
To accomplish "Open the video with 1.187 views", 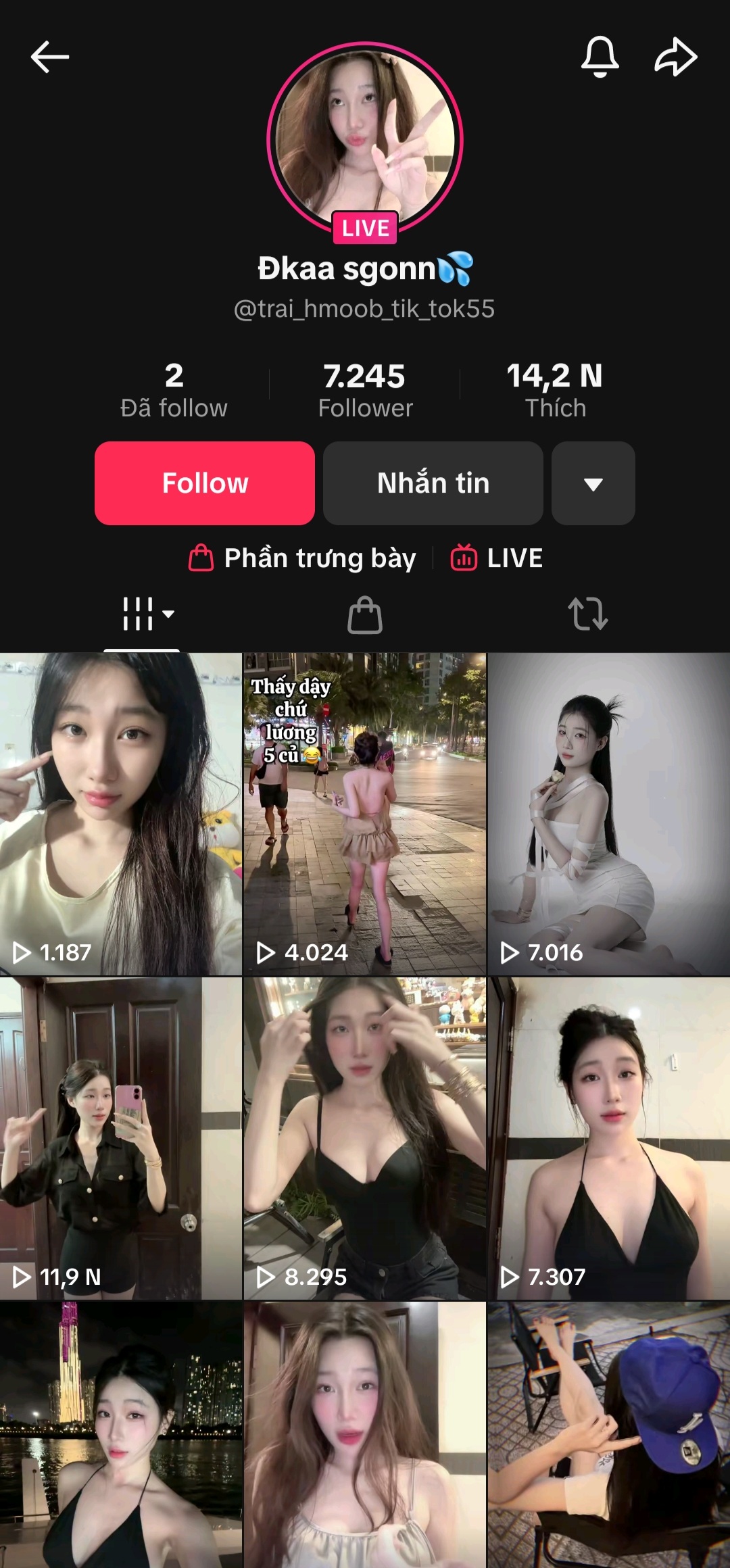I will [x=120, y=814].
